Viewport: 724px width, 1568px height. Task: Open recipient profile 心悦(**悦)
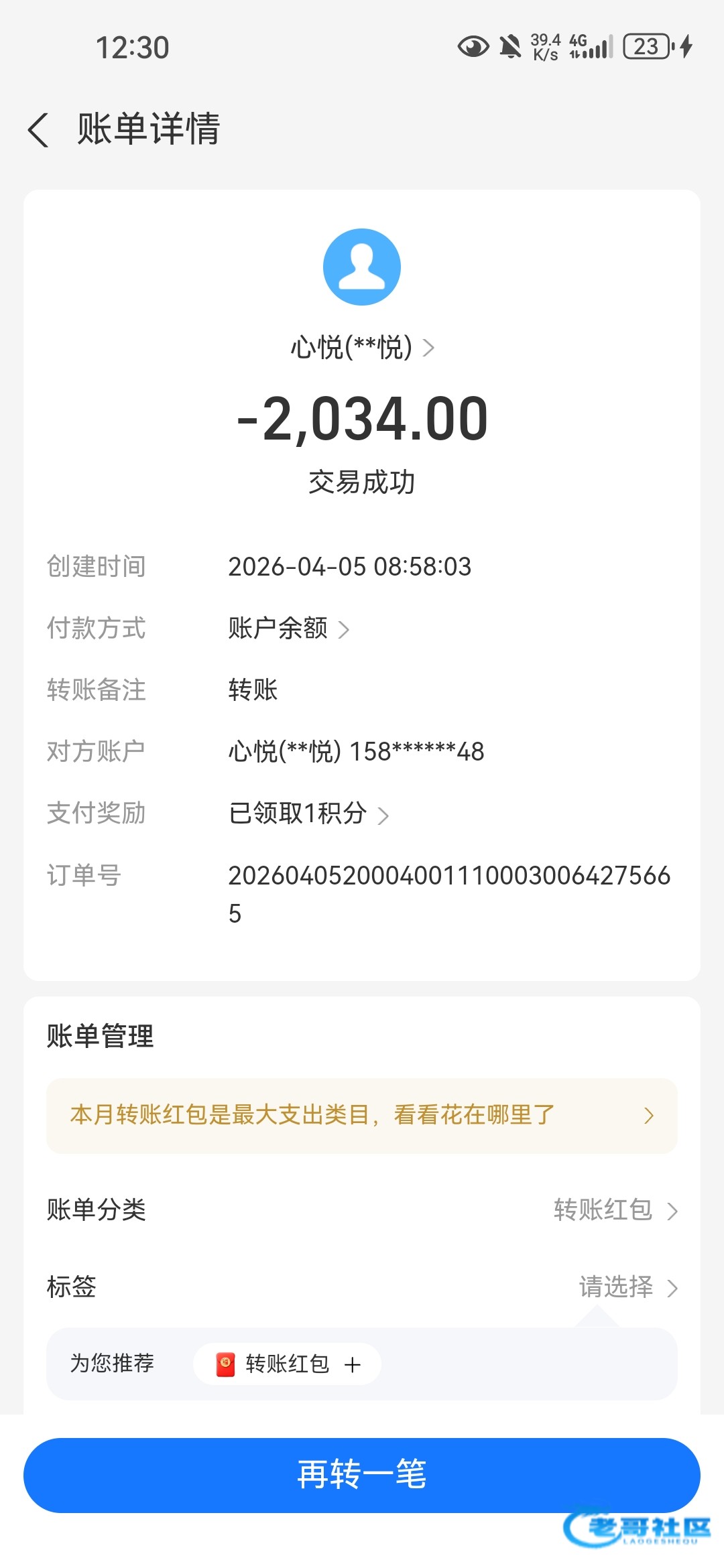362,347
